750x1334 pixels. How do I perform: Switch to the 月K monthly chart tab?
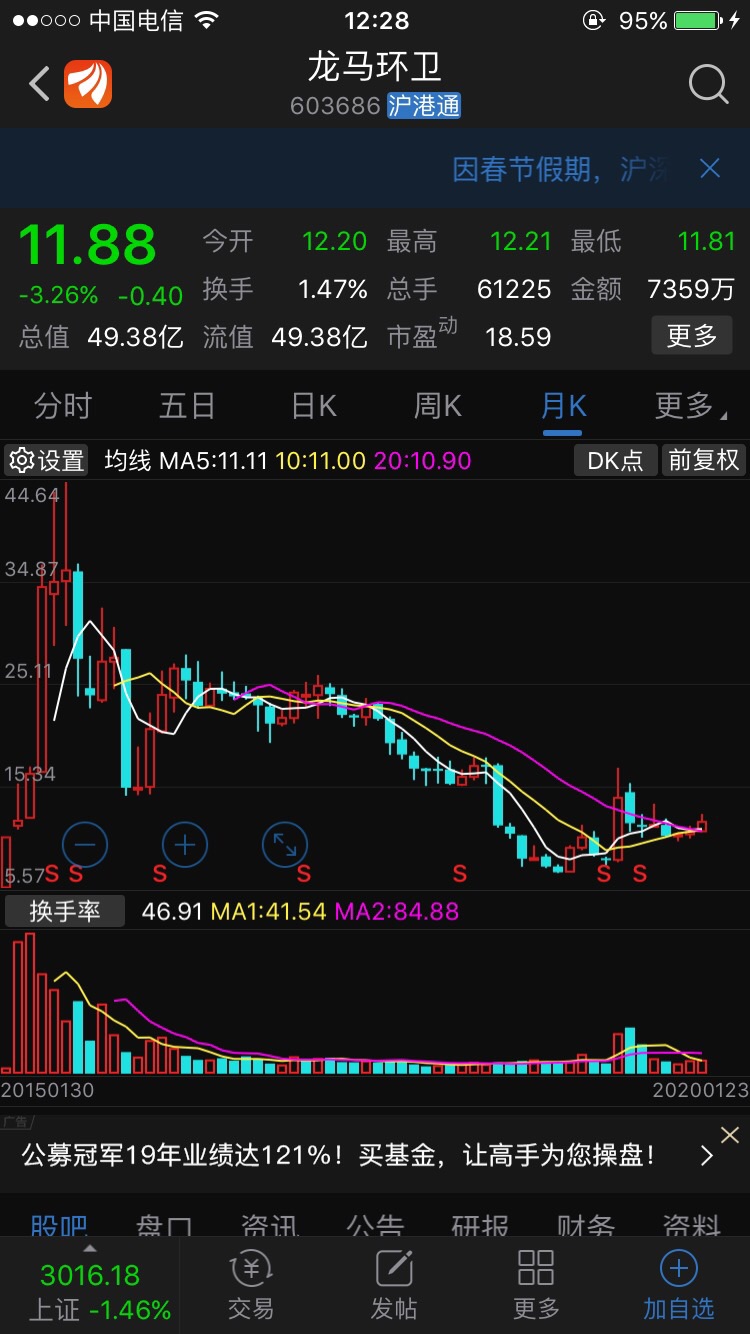click(563, 405)
